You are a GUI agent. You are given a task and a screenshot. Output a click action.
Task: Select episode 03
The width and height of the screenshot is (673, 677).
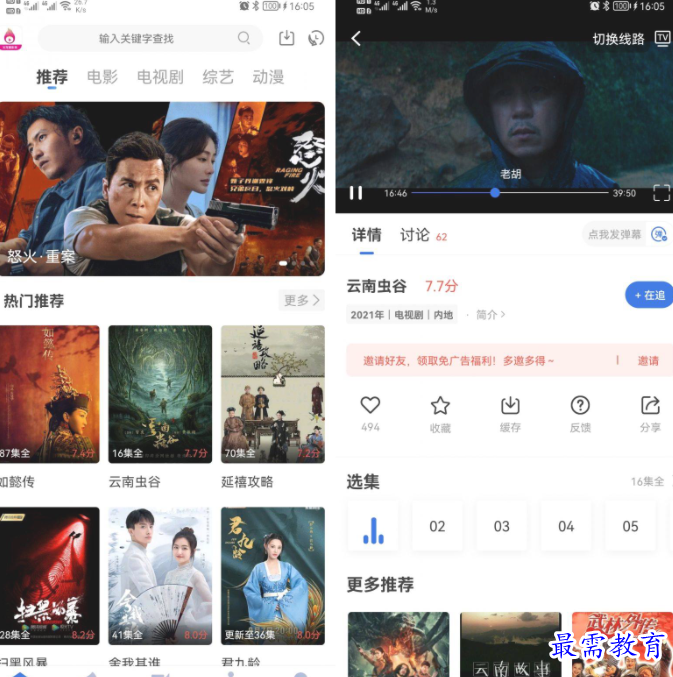(502, 526)
